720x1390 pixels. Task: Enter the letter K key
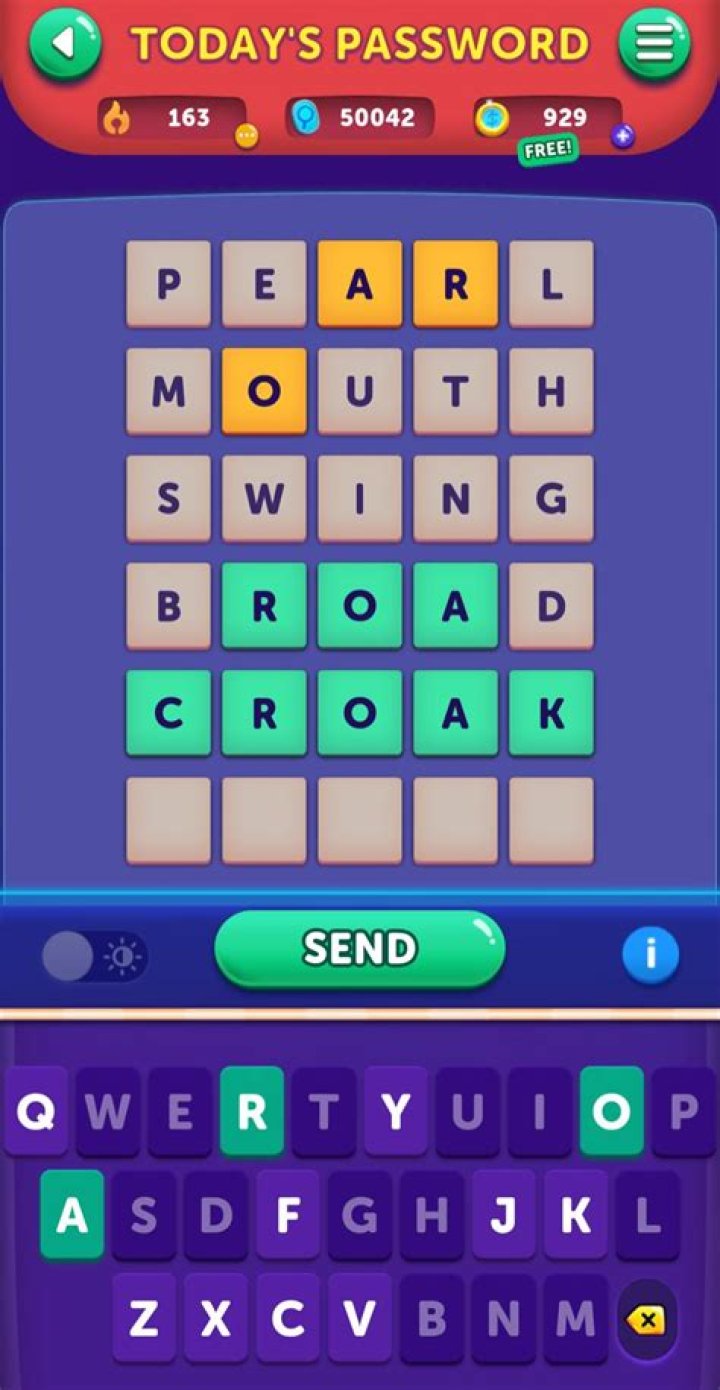tap(576, 1214)
